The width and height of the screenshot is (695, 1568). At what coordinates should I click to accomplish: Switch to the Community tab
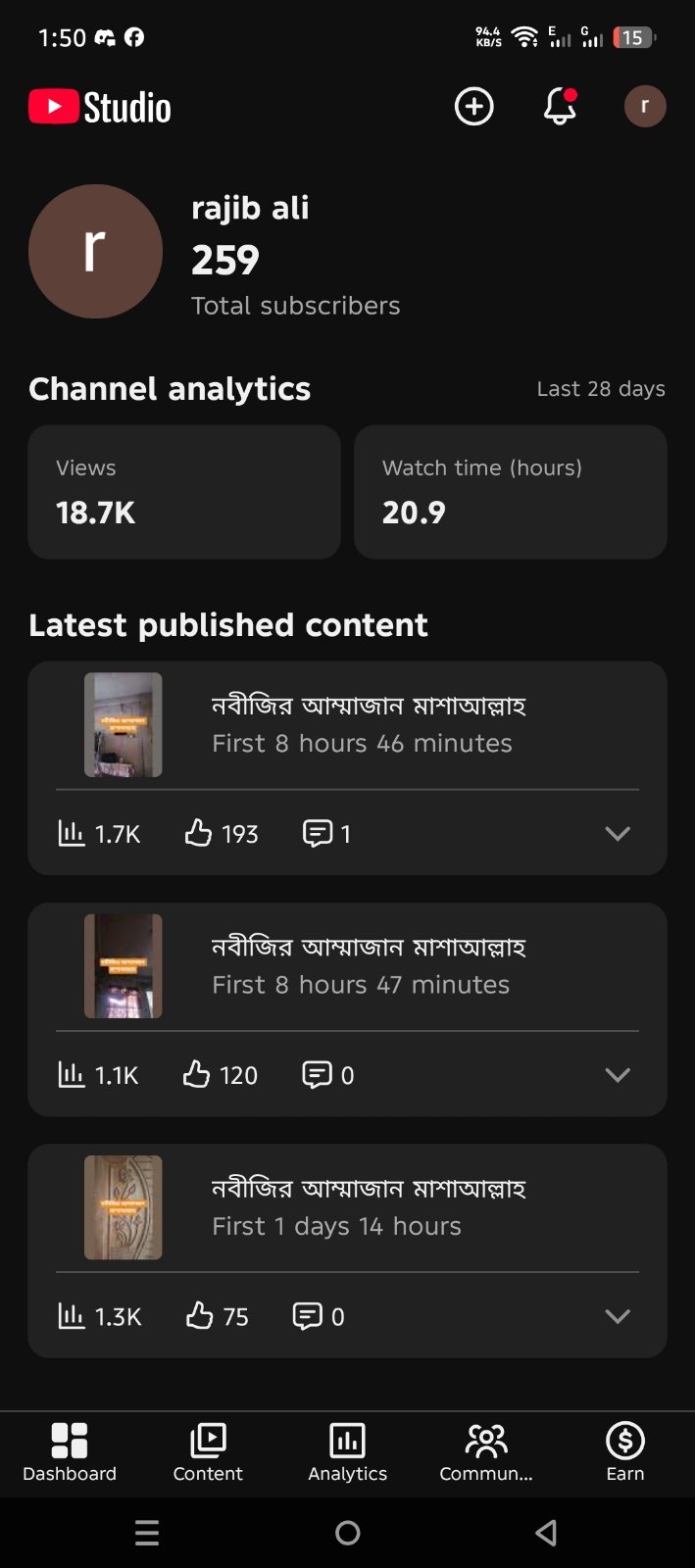[486, 1453]
